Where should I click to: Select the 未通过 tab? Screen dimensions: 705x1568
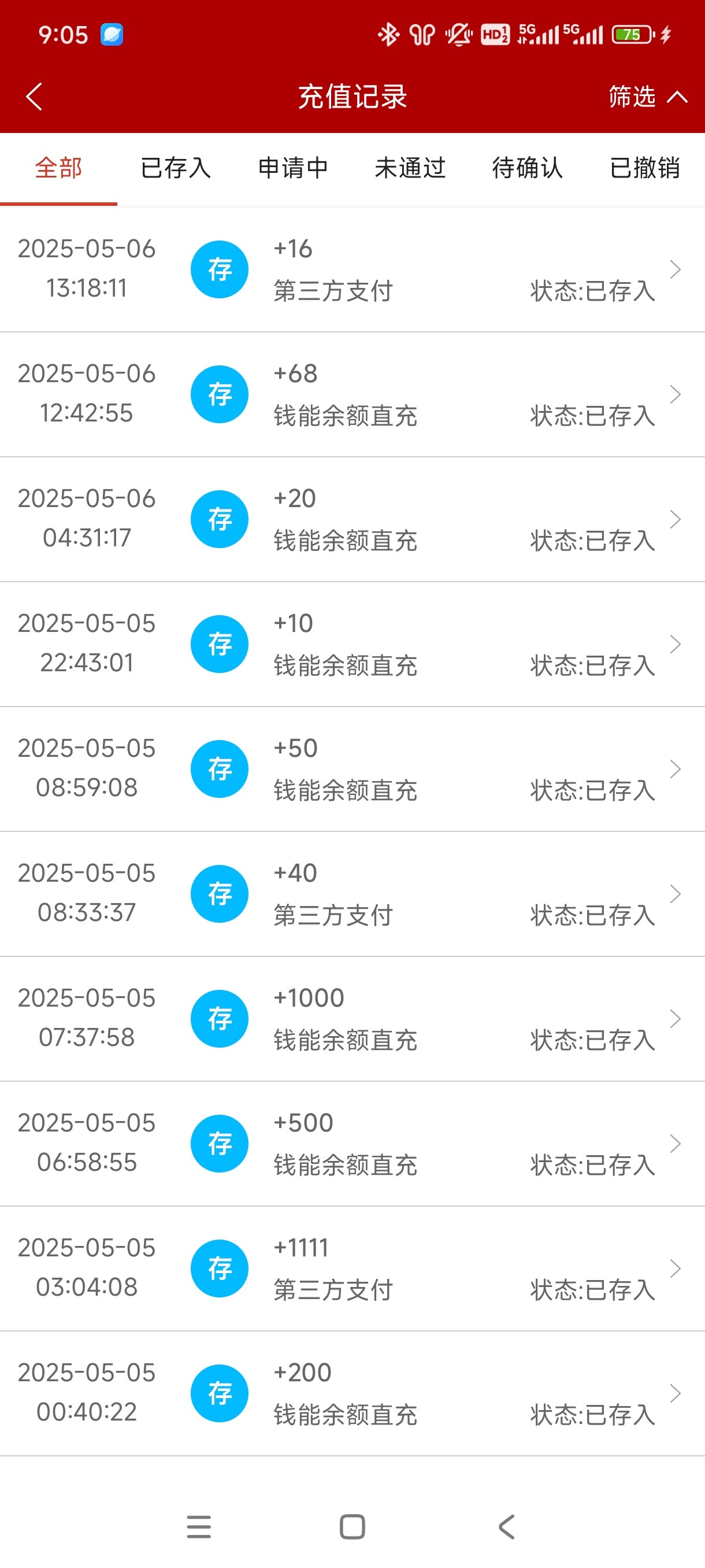411,168
